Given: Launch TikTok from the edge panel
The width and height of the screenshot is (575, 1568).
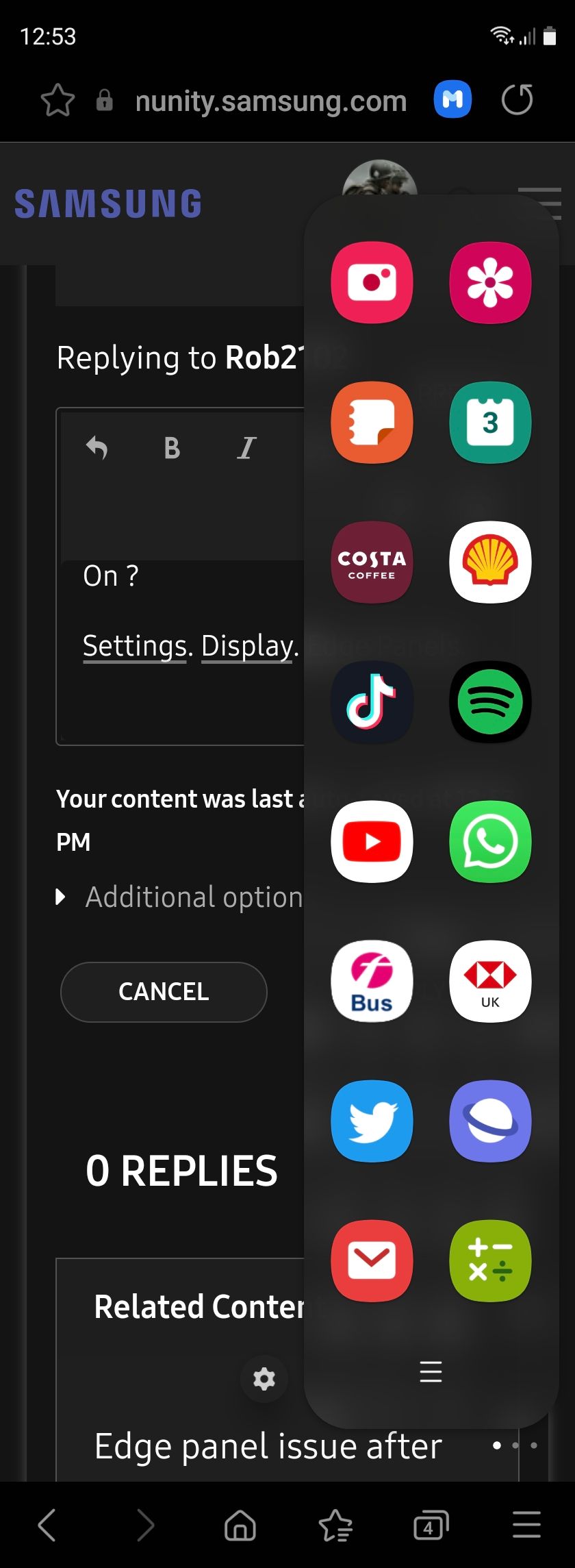Looking at the screenshot, I should click(x=372, y=702).
